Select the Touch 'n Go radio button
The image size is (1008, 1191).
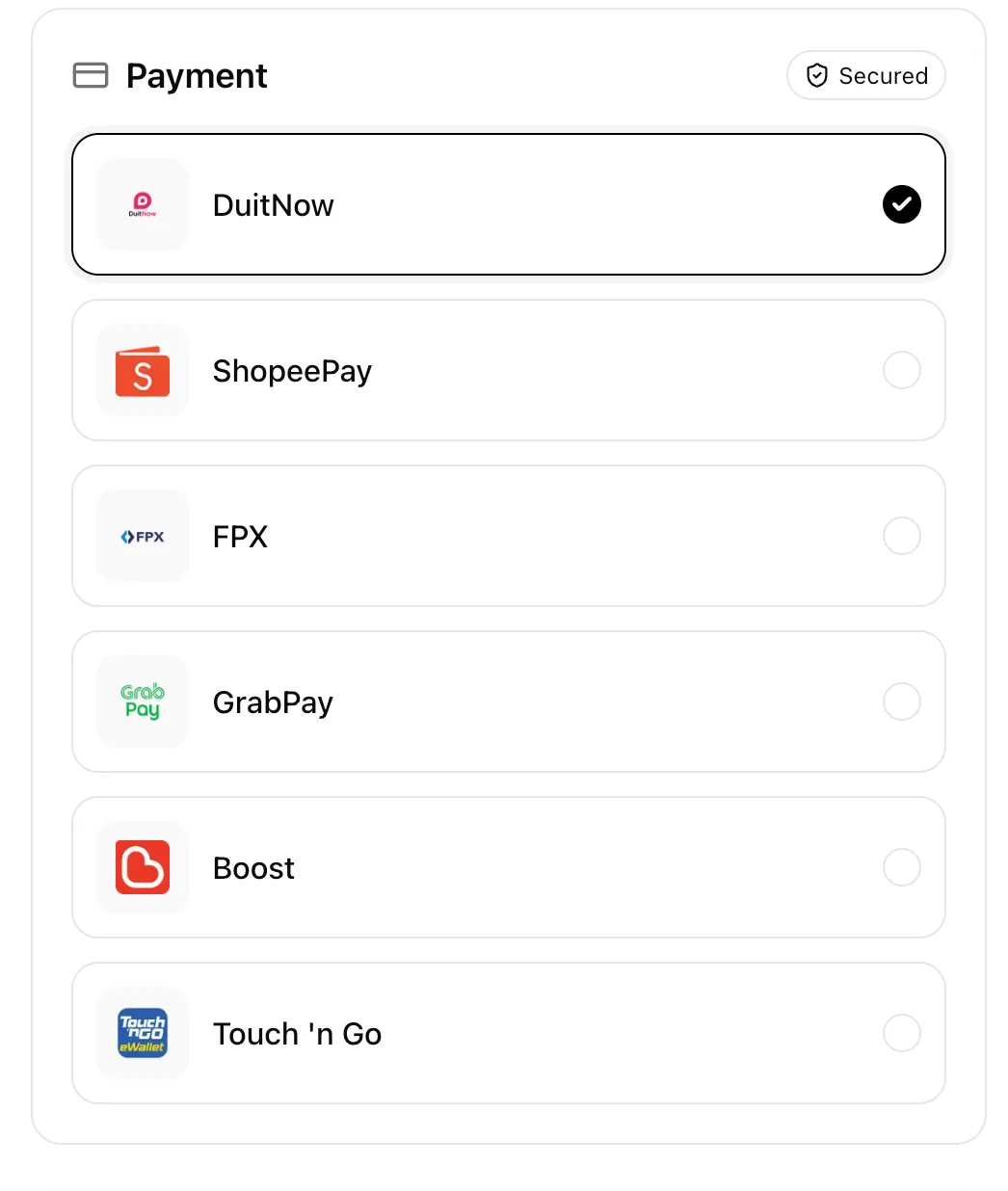901,1033
